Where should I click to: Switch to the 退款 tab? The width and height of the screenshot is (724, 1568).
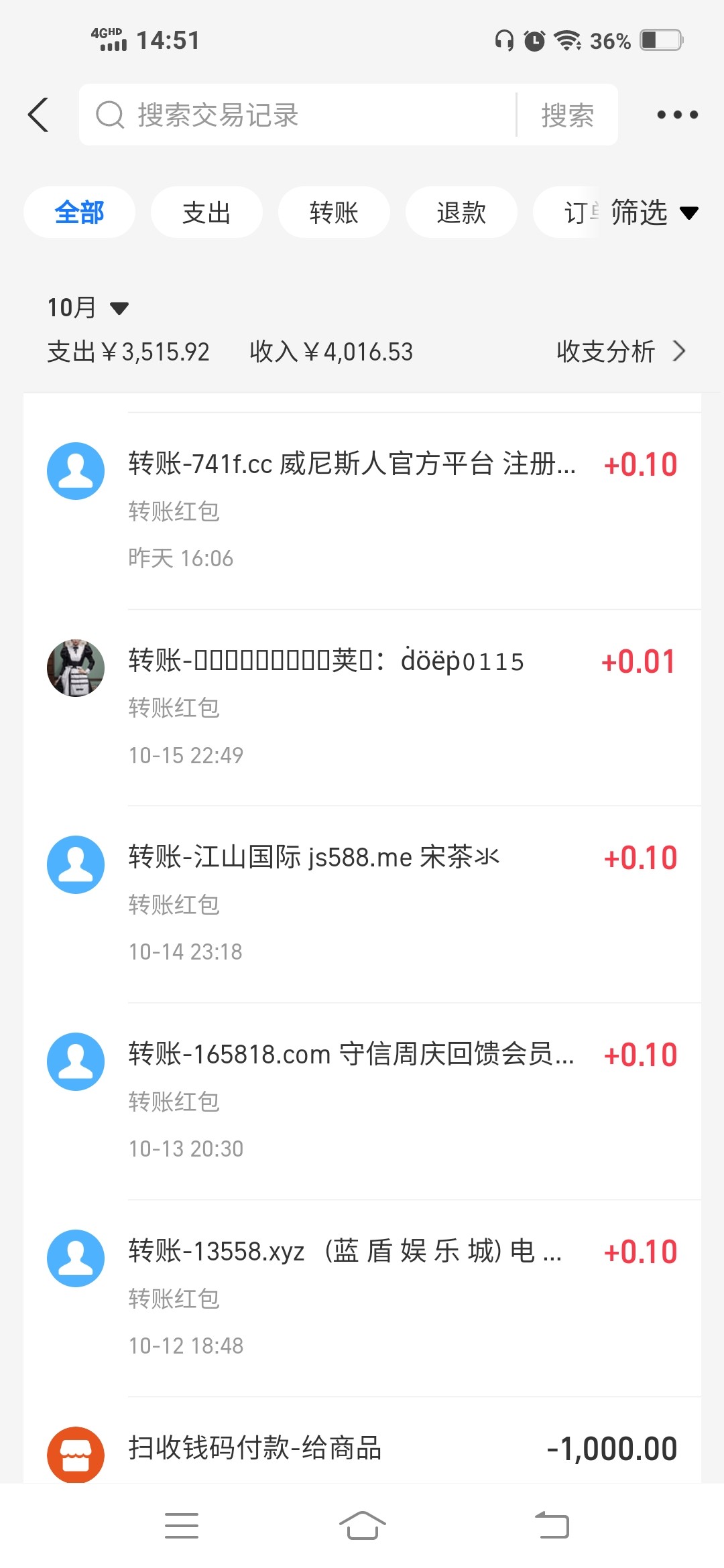[461, 212]
